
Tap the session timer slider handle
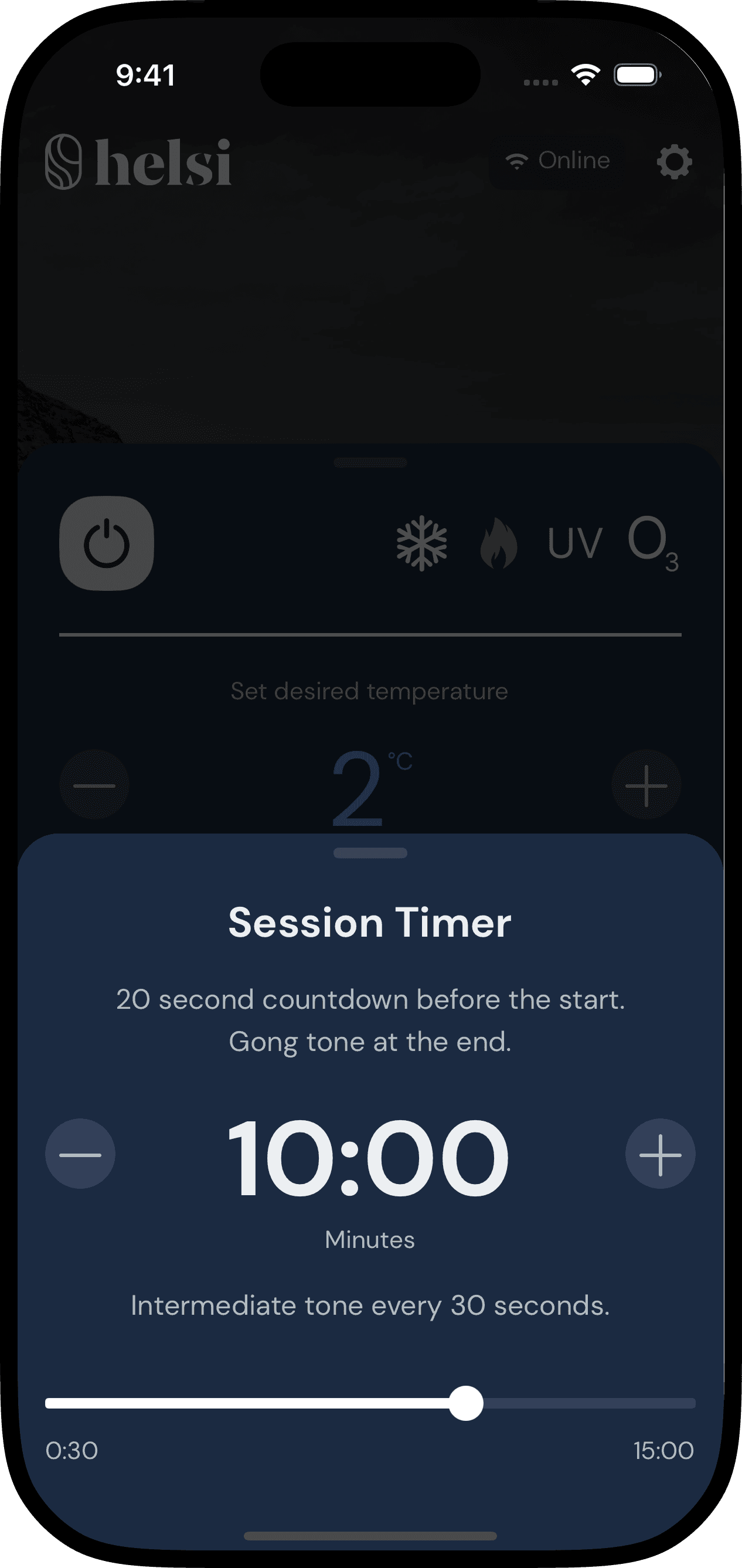[467, 1403]
